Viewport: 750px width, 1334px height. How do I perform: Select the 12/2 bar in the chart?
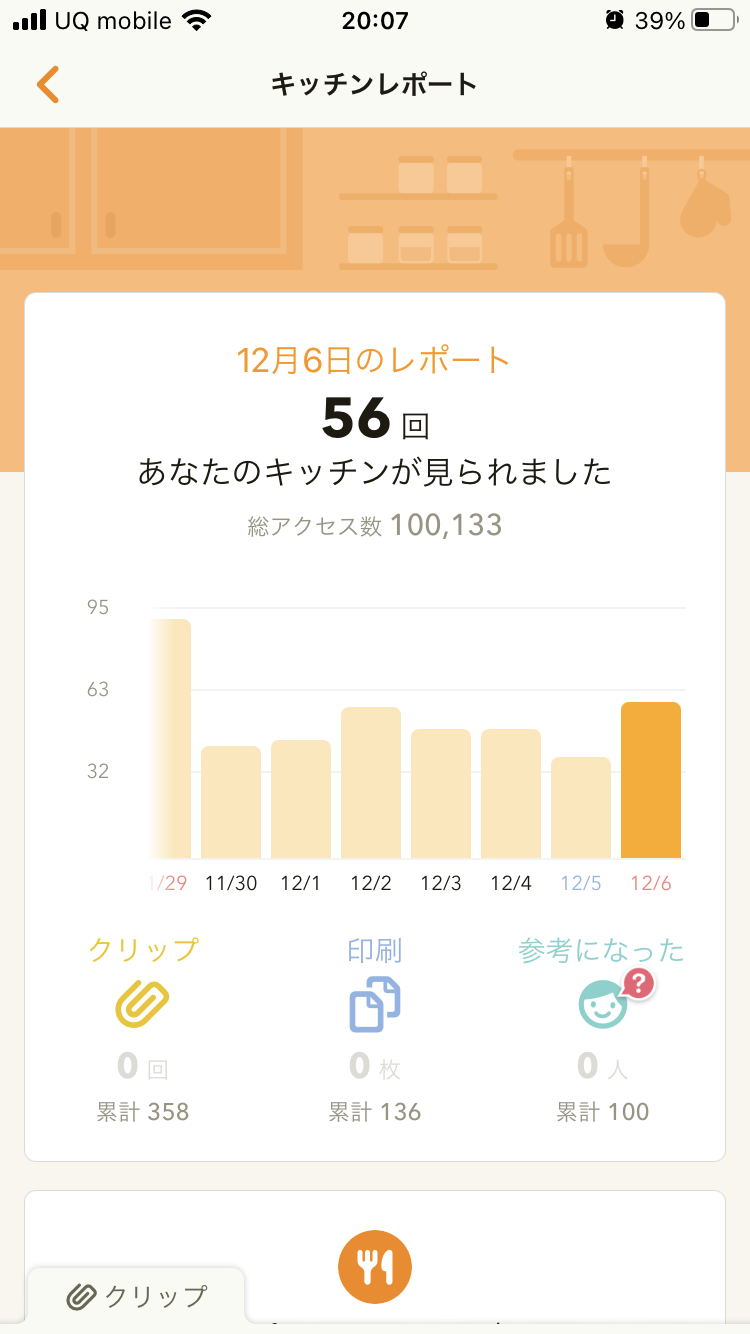pyautogui.click(x=371, y=782)
